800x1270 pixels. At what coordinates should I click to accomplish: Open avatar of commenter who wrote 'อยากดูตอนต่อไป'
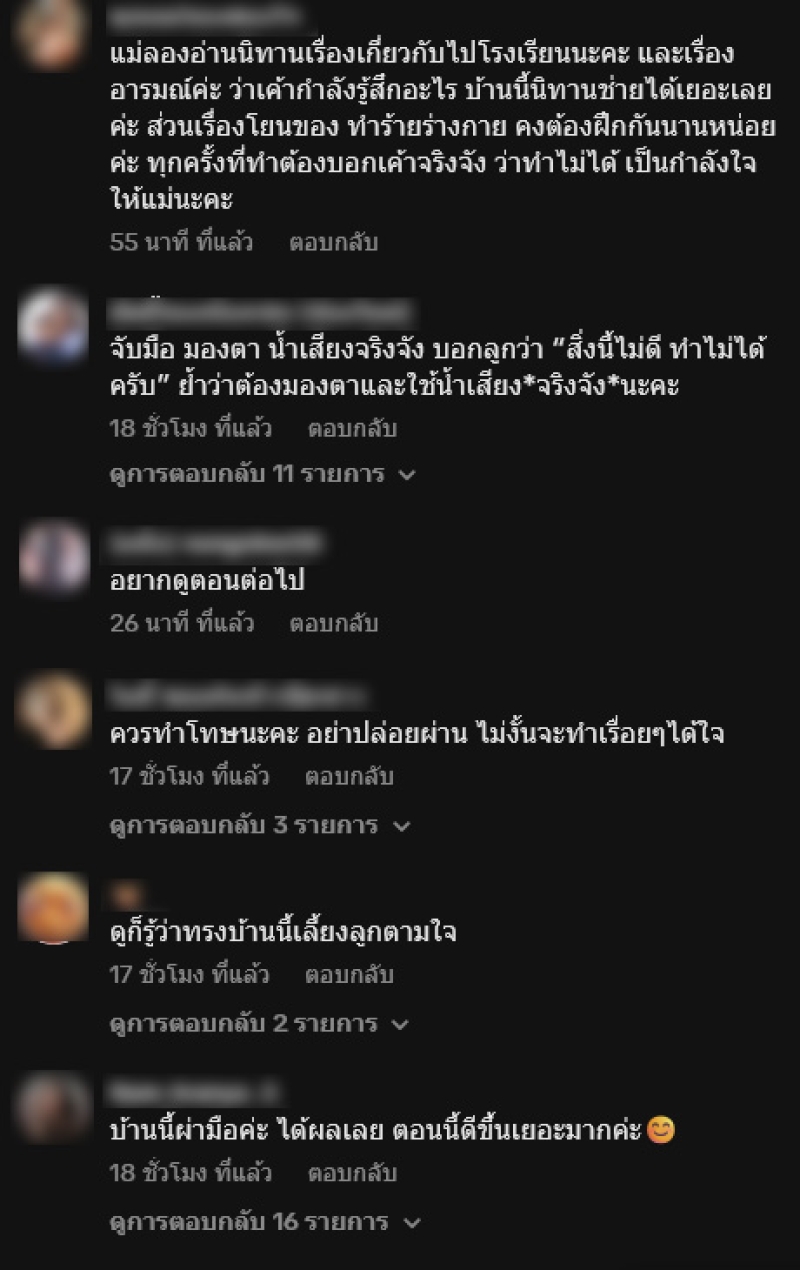pyautogui.click(x=54, y=555)
